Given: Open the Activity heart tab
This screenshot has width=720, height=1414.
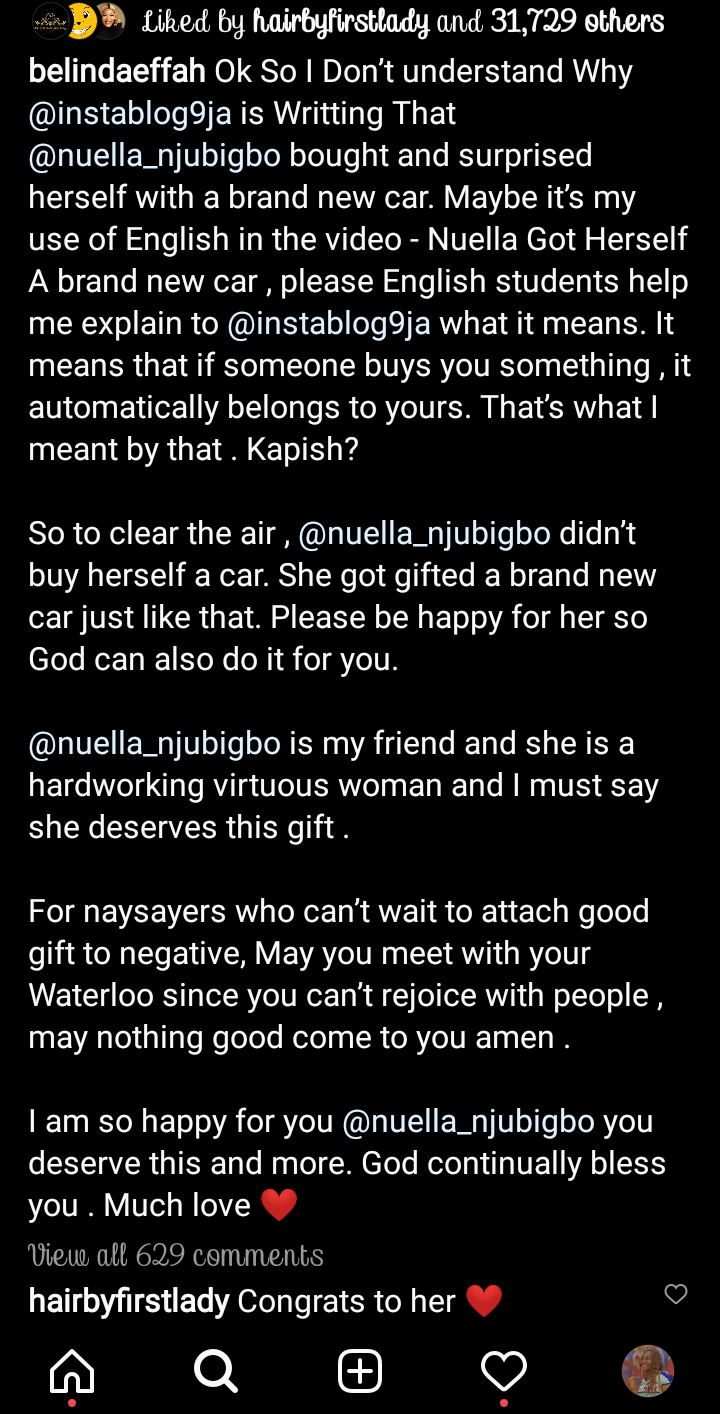Looking at the screenshot, I should [504, 1370].
